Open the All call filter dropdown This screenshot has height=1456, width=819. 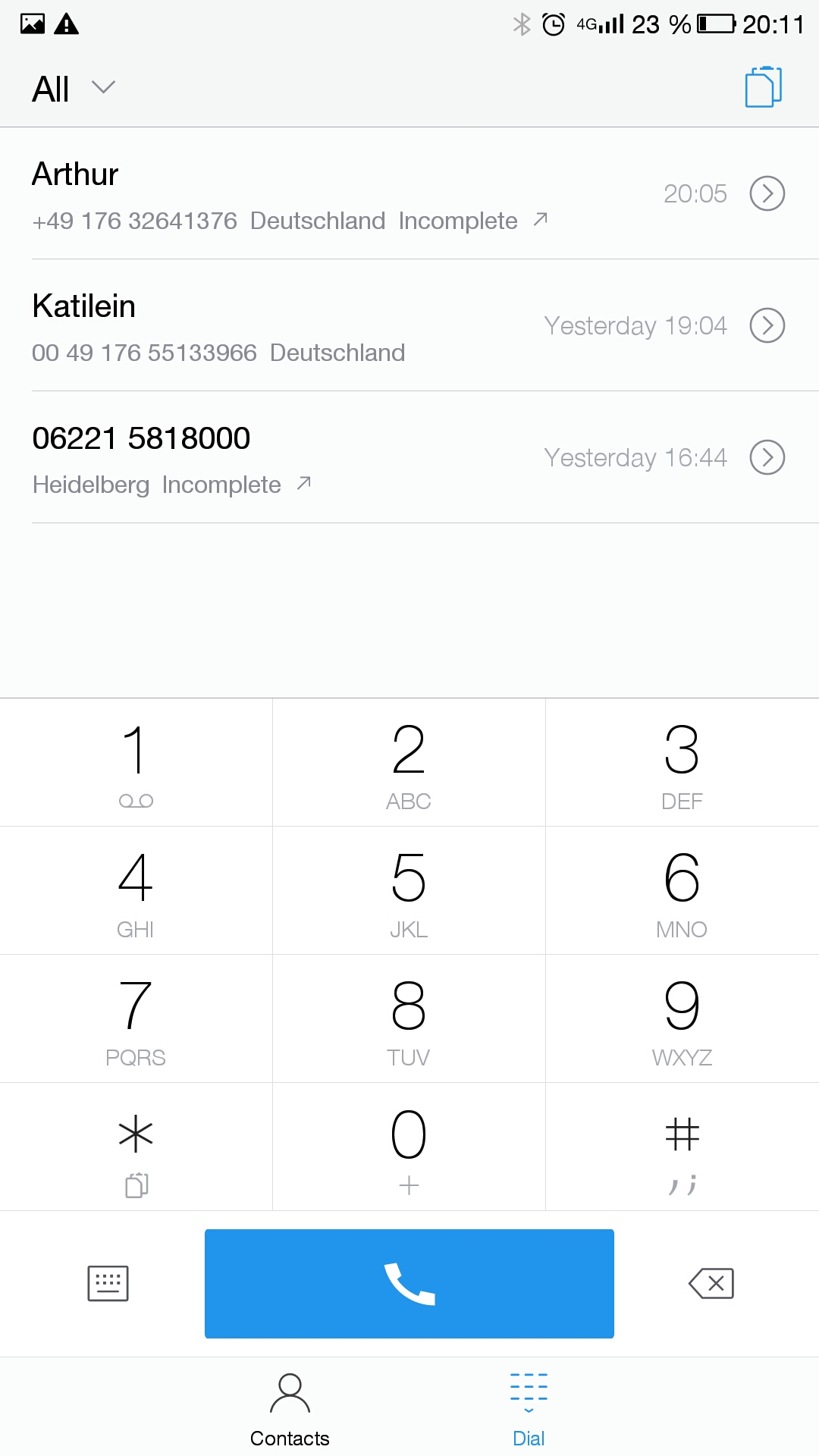coord(74,89)
